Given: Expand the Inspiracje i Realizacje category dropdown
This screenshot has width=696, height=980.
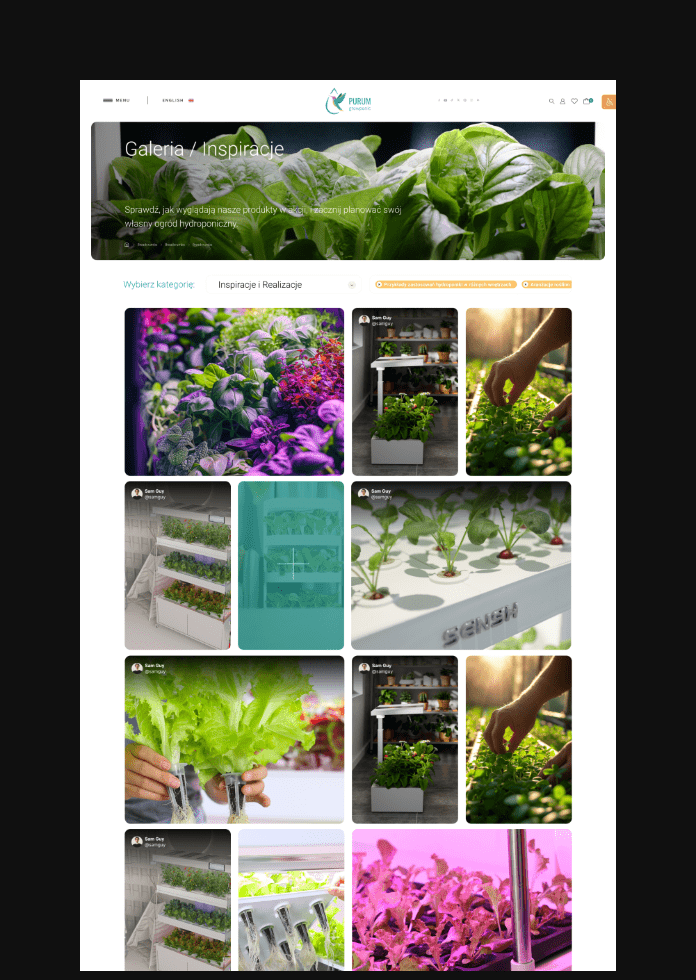Looking at the screenshot, I should (x=286, y=285).
